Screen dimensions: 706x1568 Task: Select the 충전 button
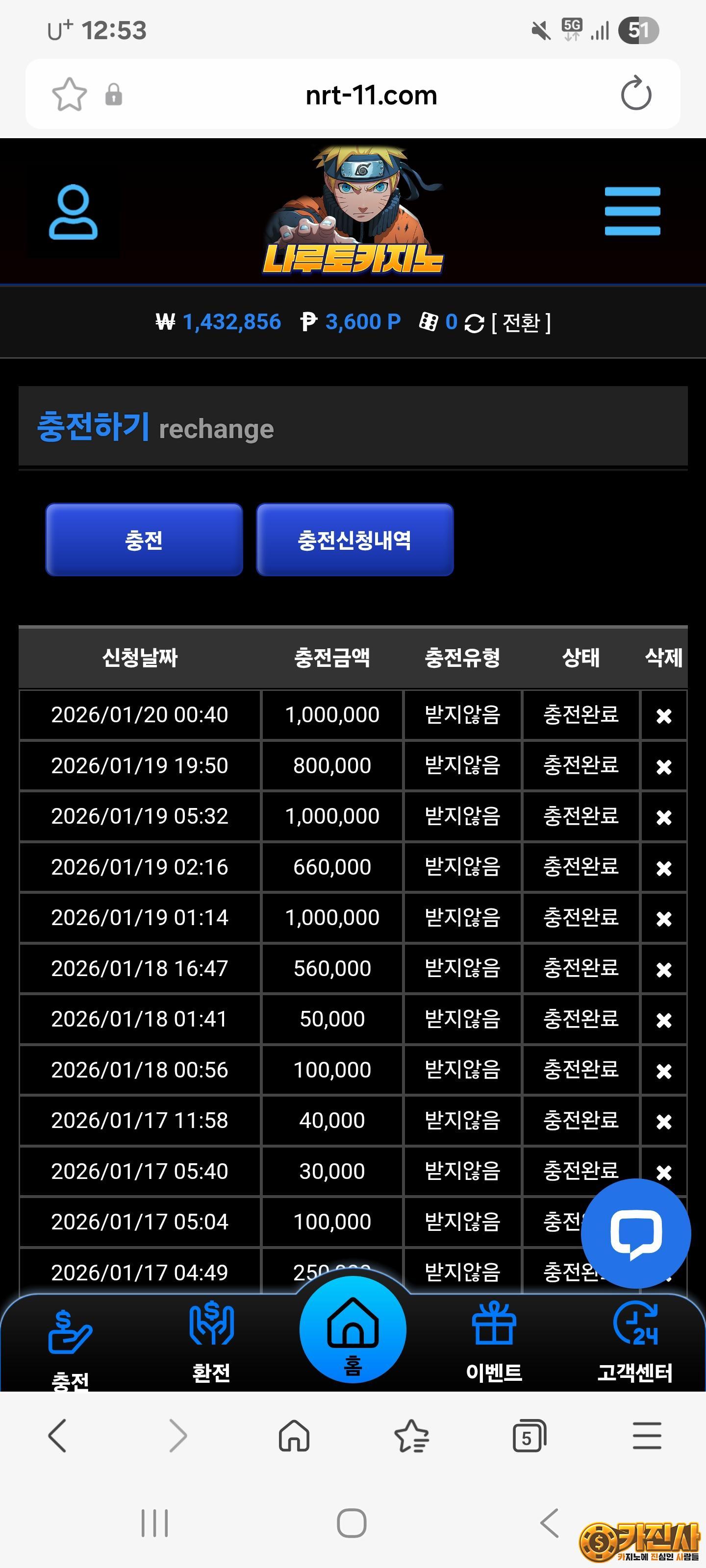(x=144, y=540)
